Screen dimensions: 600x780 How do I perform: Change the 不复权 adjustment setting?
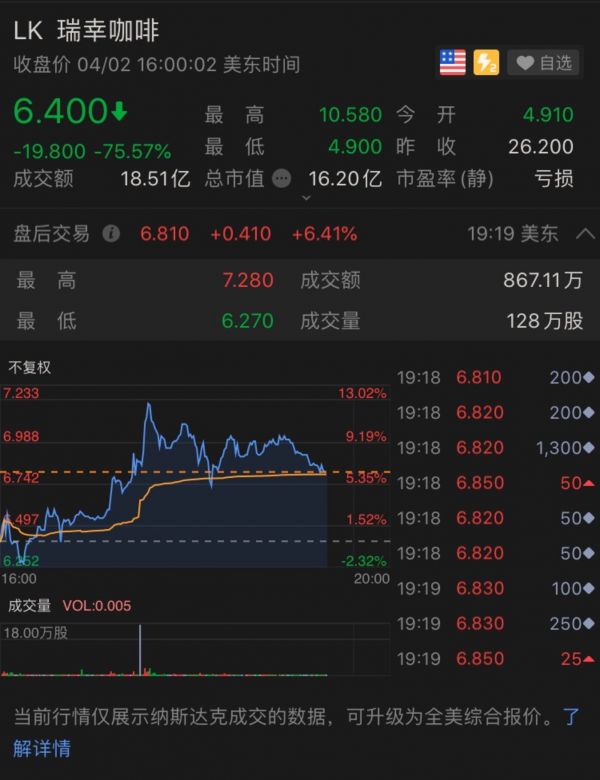(x=30, y=368)
